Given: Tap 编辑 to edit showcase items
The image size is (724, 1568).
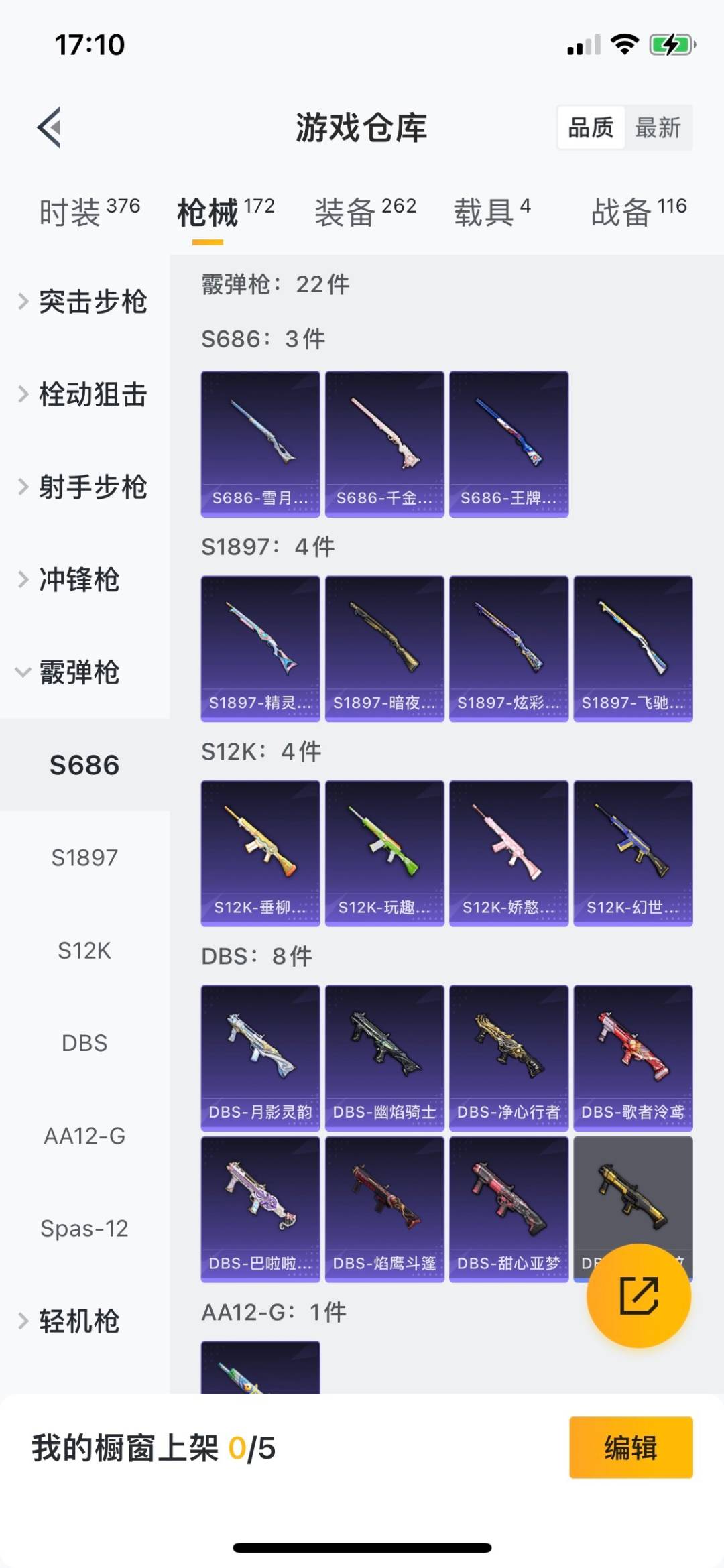Looking at the screenshot, I should tap(631, 1447).
